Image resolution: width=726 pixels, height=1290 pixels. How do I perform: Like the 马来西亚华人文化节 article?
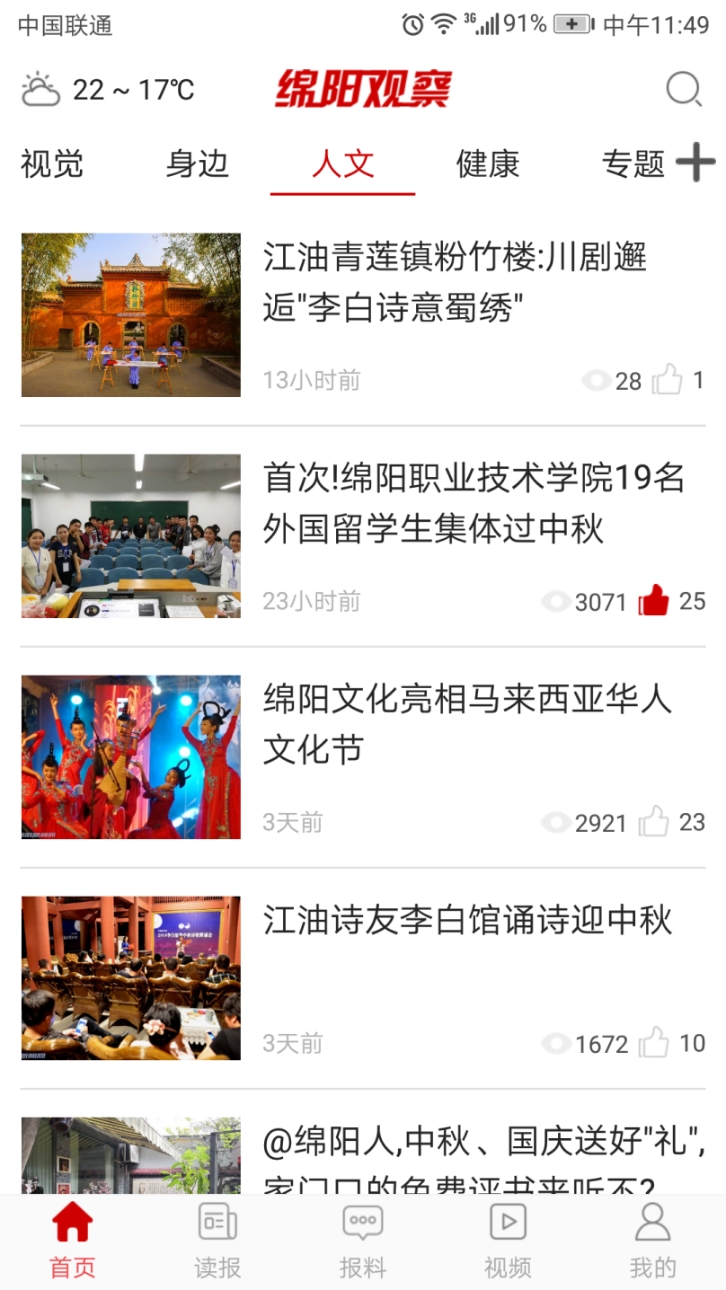654,822
